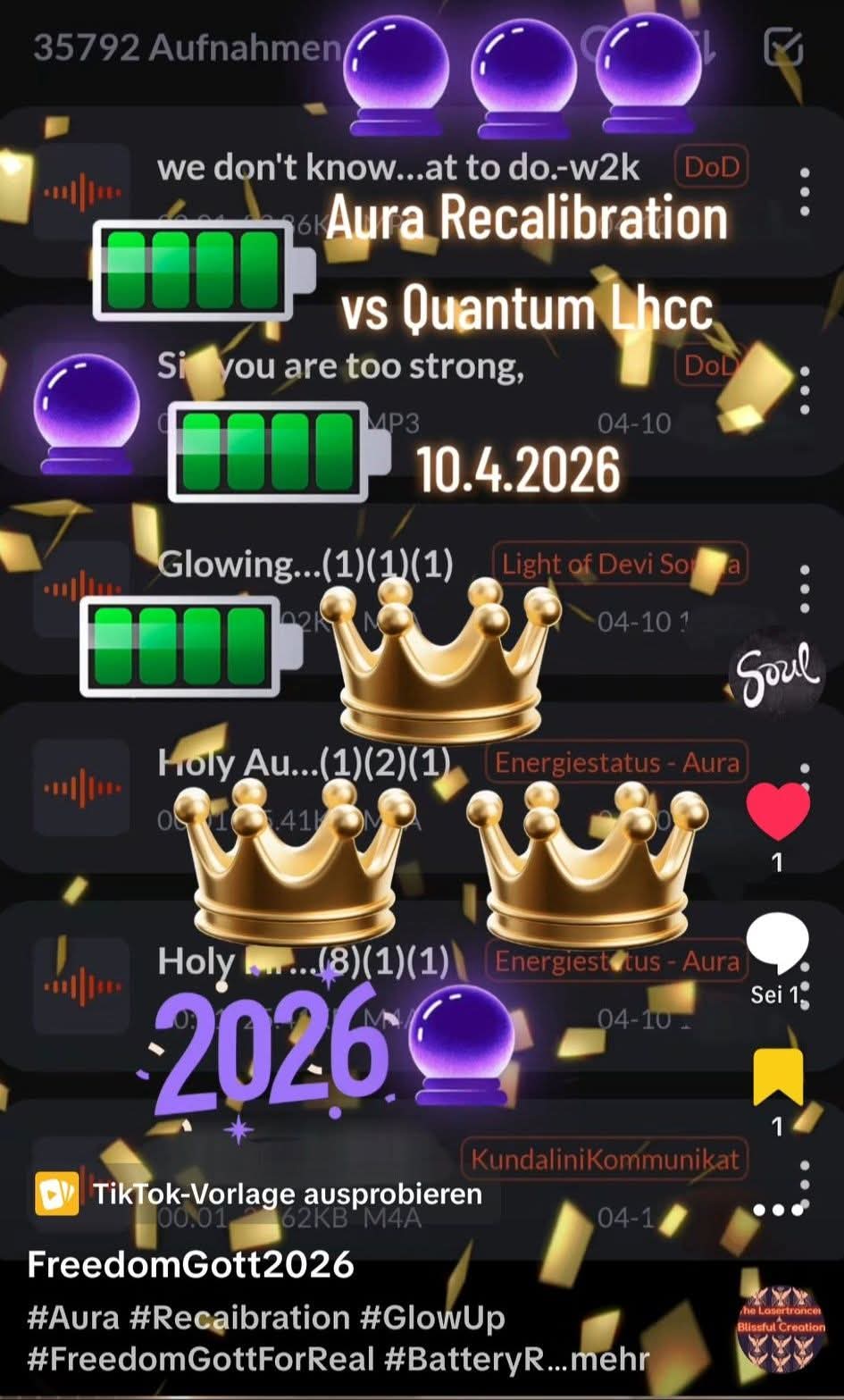844x1400 pixels.
Task: Open FreedomGott2026's profile from username
Action: (190, 1265)
